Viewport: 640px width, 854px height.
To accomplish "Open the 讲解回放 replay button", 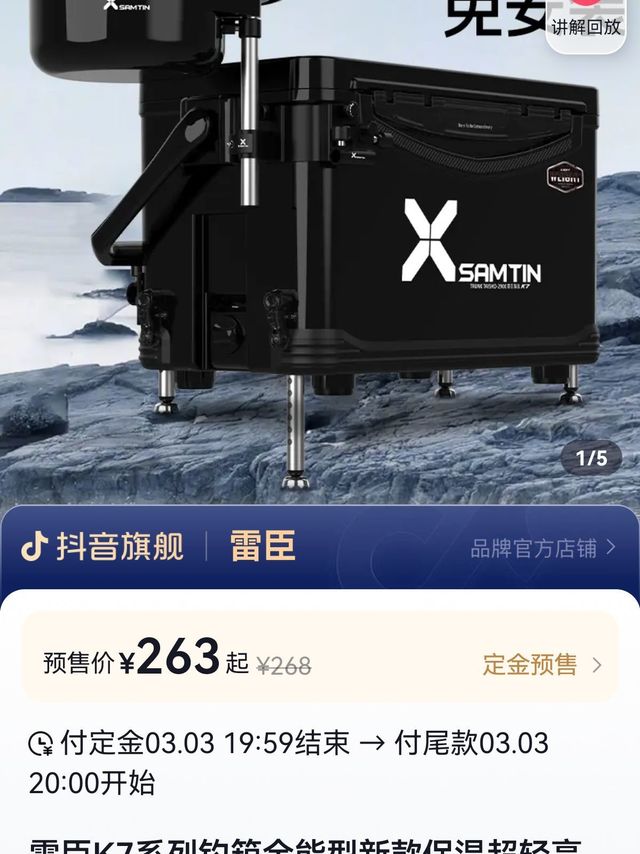I will tap(587, 25).
